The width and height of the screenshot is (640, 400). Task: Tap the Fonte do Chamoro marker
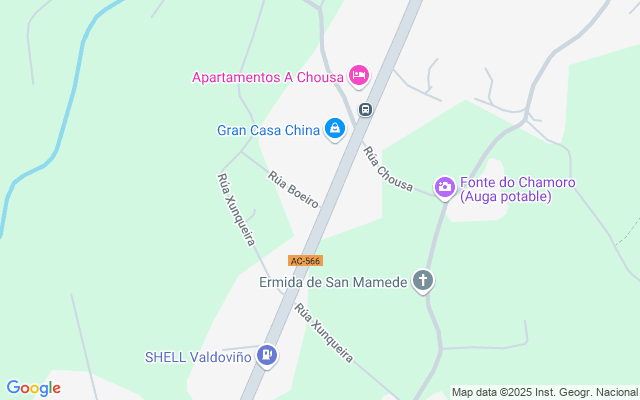(444, 186)
